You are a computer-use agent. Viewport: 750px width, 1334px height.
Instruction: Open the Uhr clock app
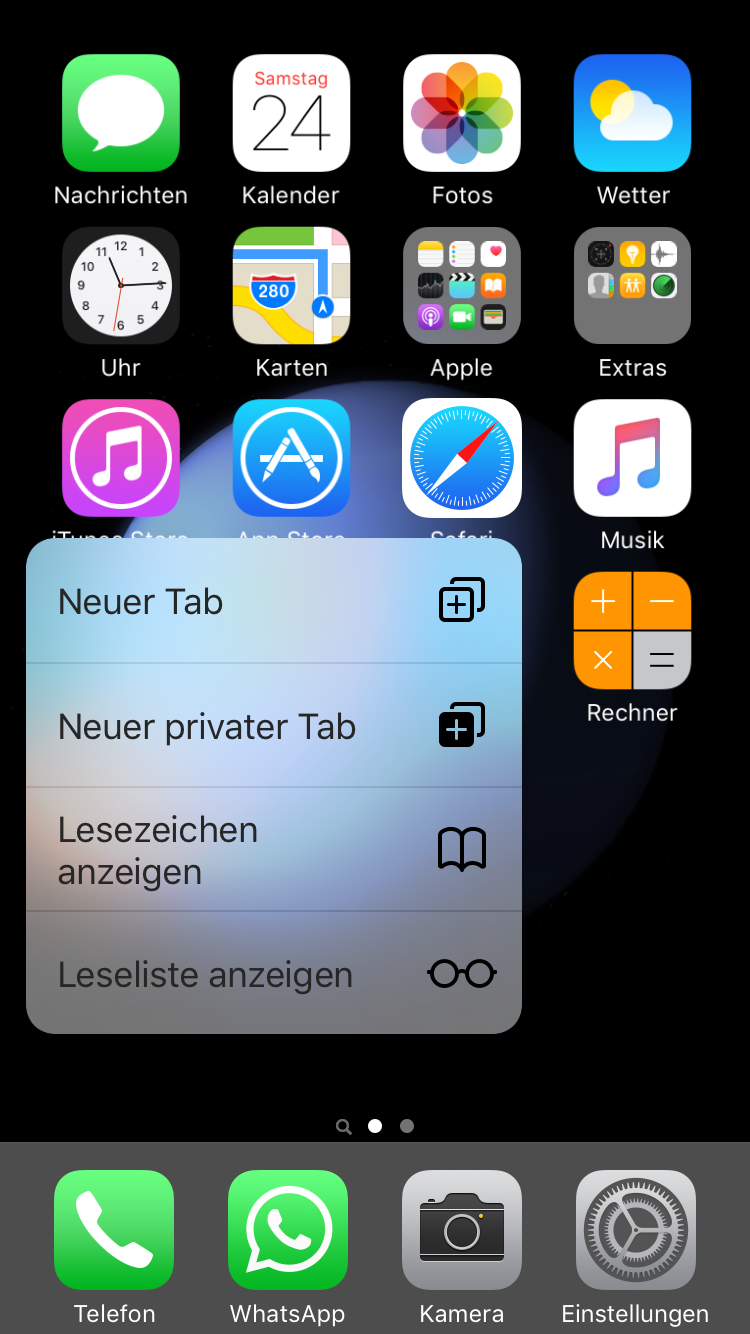(121, 286)
